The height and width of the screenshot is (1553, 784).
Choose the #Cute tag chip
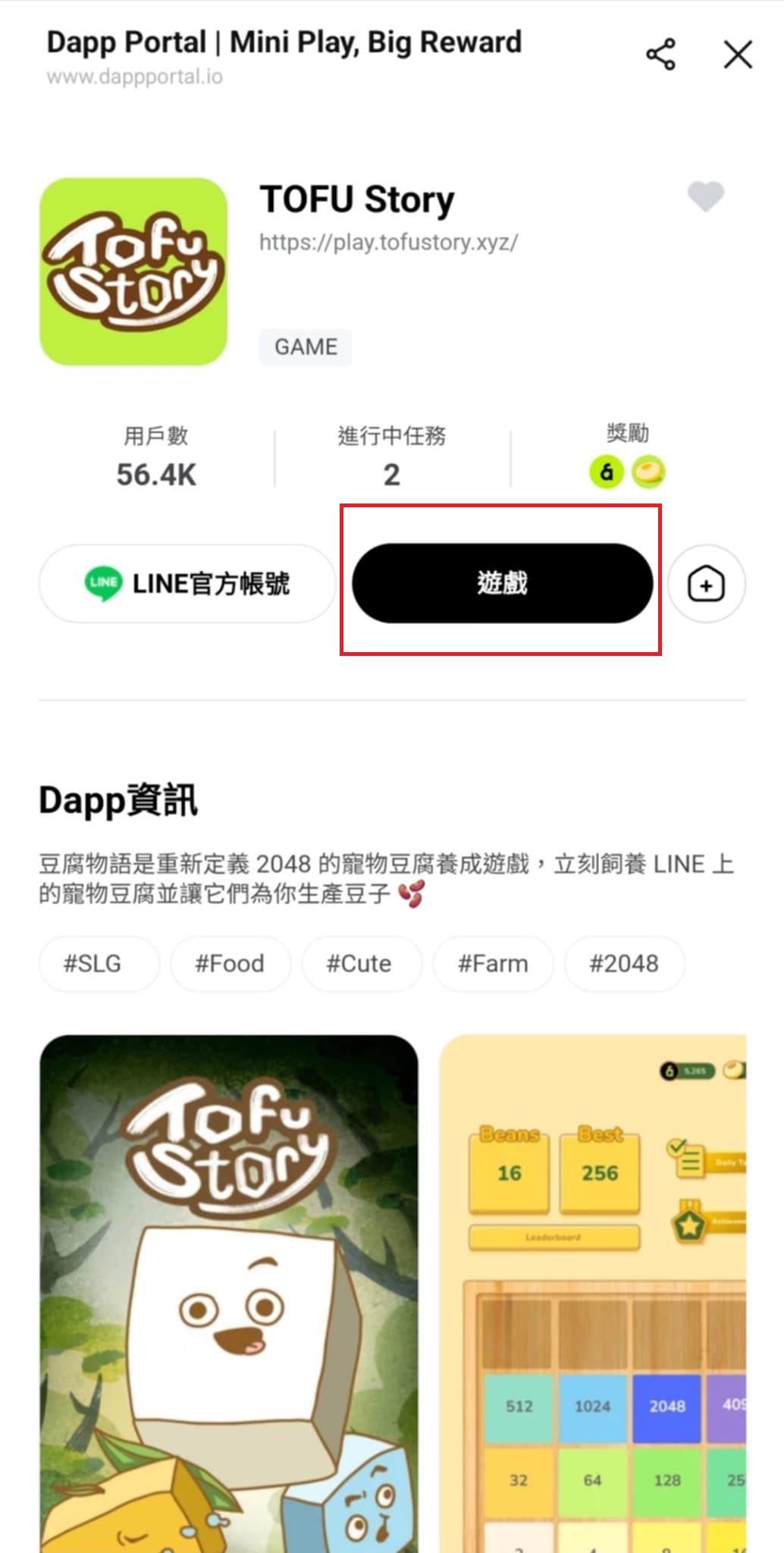(359, 964)
